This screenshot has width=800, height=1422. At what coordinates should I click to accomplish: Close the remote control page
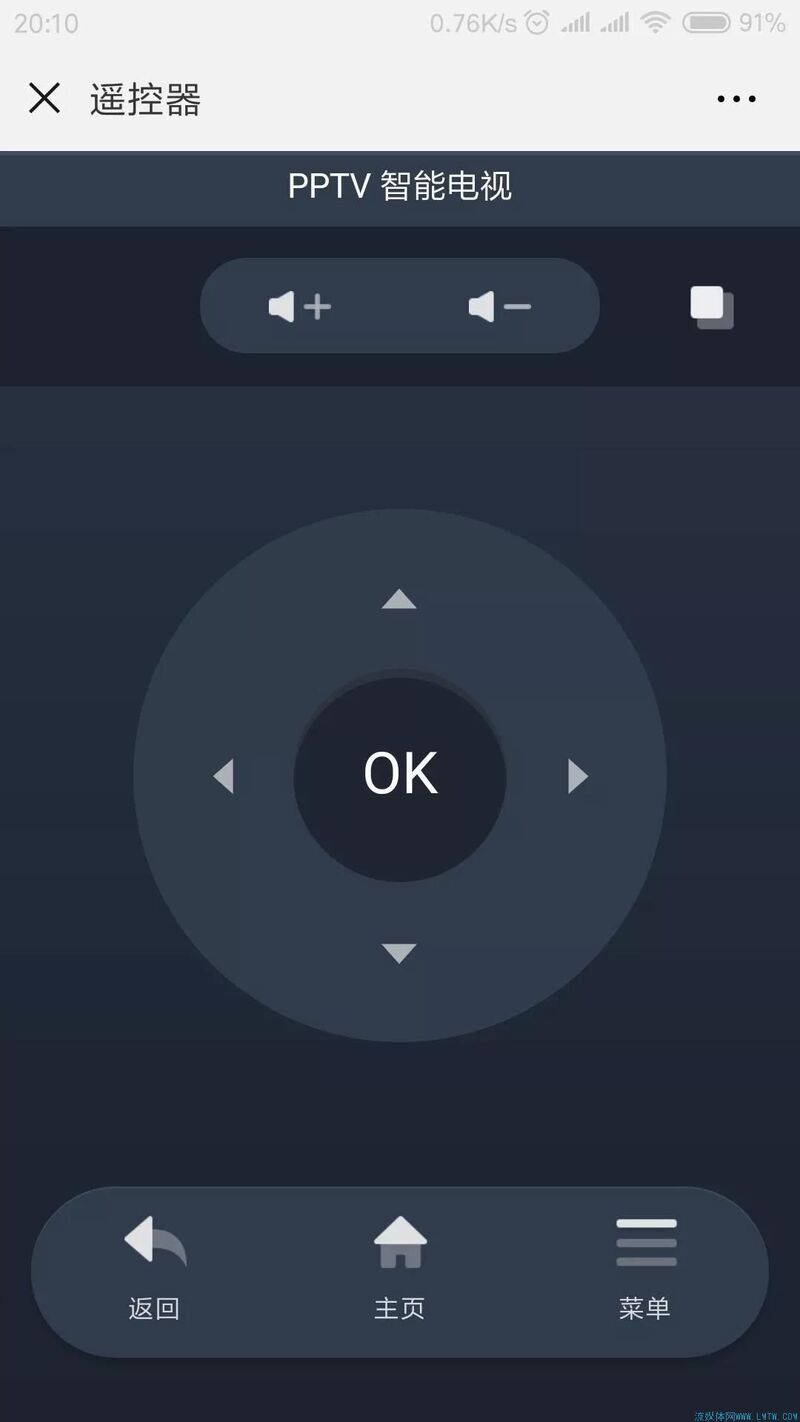(44, 98)
